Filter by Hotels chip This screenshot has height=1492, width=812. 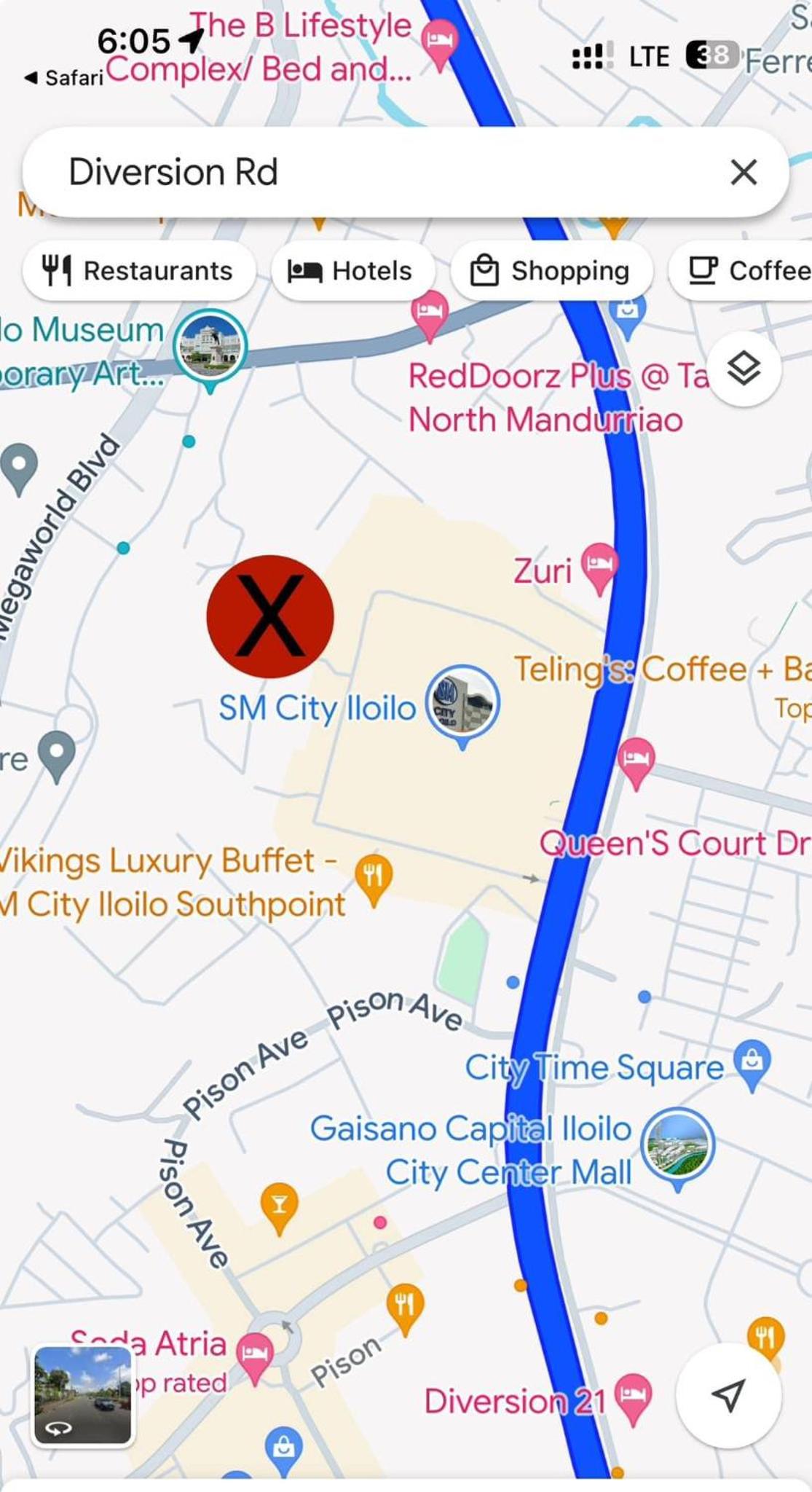click(x=352, y=271)
